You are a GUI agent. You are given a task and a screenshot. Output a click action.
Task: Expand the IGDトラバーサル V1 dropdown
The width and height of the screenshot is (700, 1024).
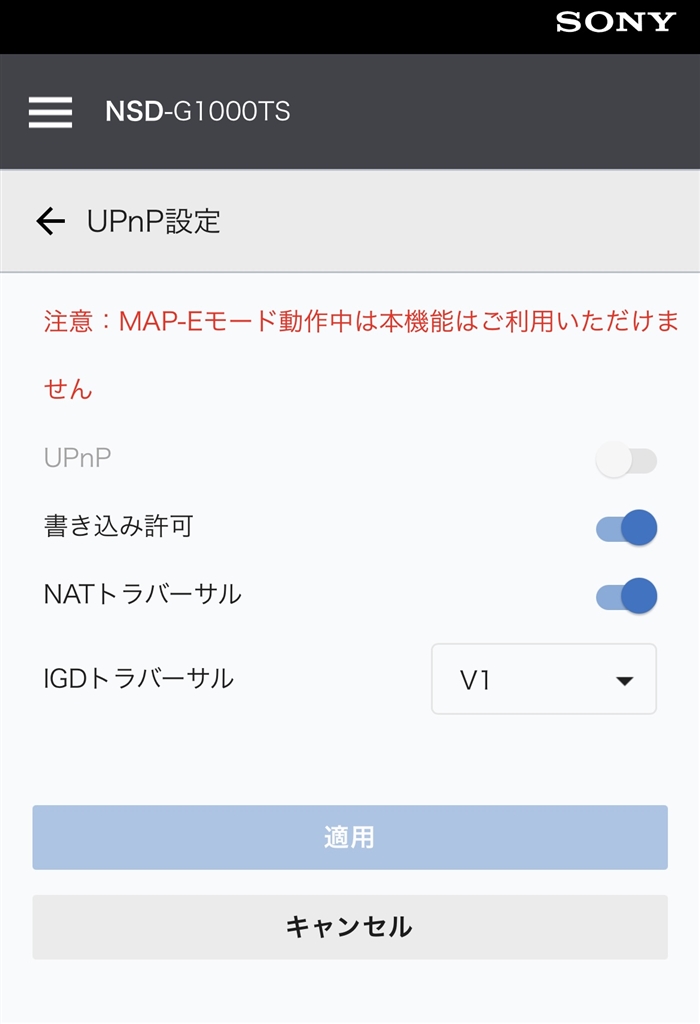pyautogui.click(x=544, y=680)
